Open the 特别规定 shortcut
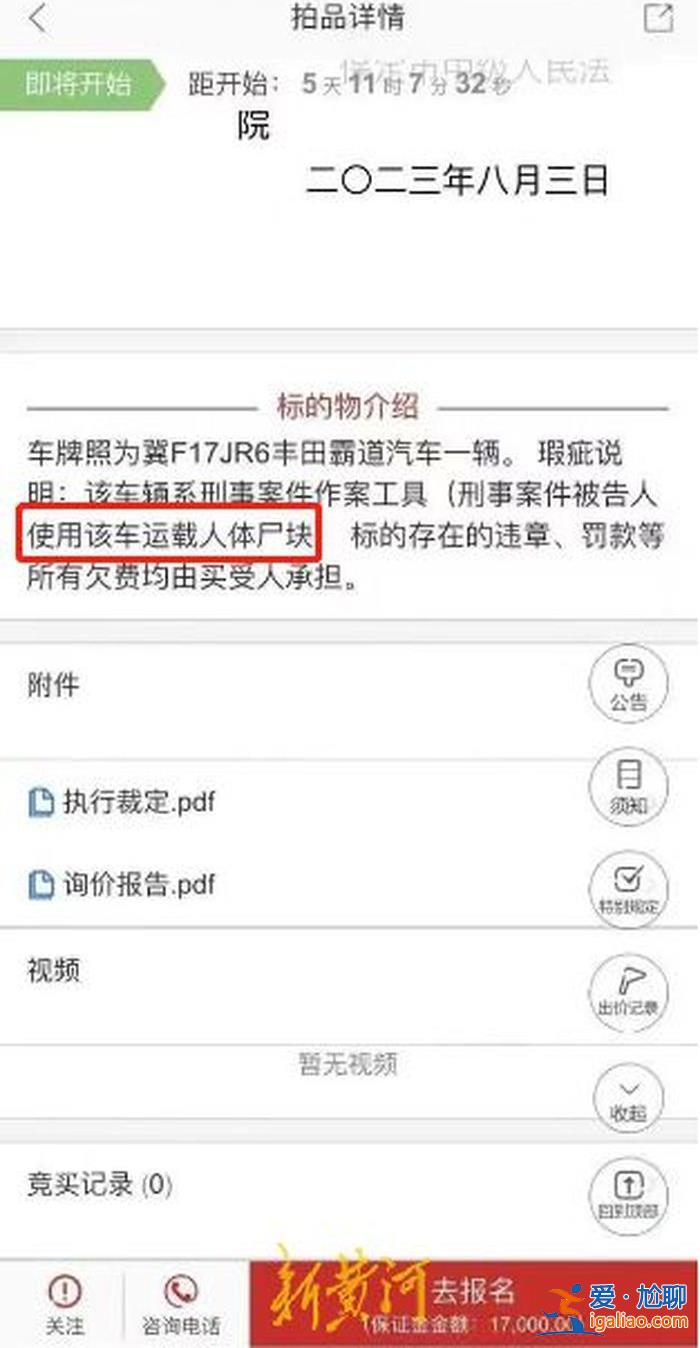This screenshot has height=1348, width=700. (x=628, y=889)
